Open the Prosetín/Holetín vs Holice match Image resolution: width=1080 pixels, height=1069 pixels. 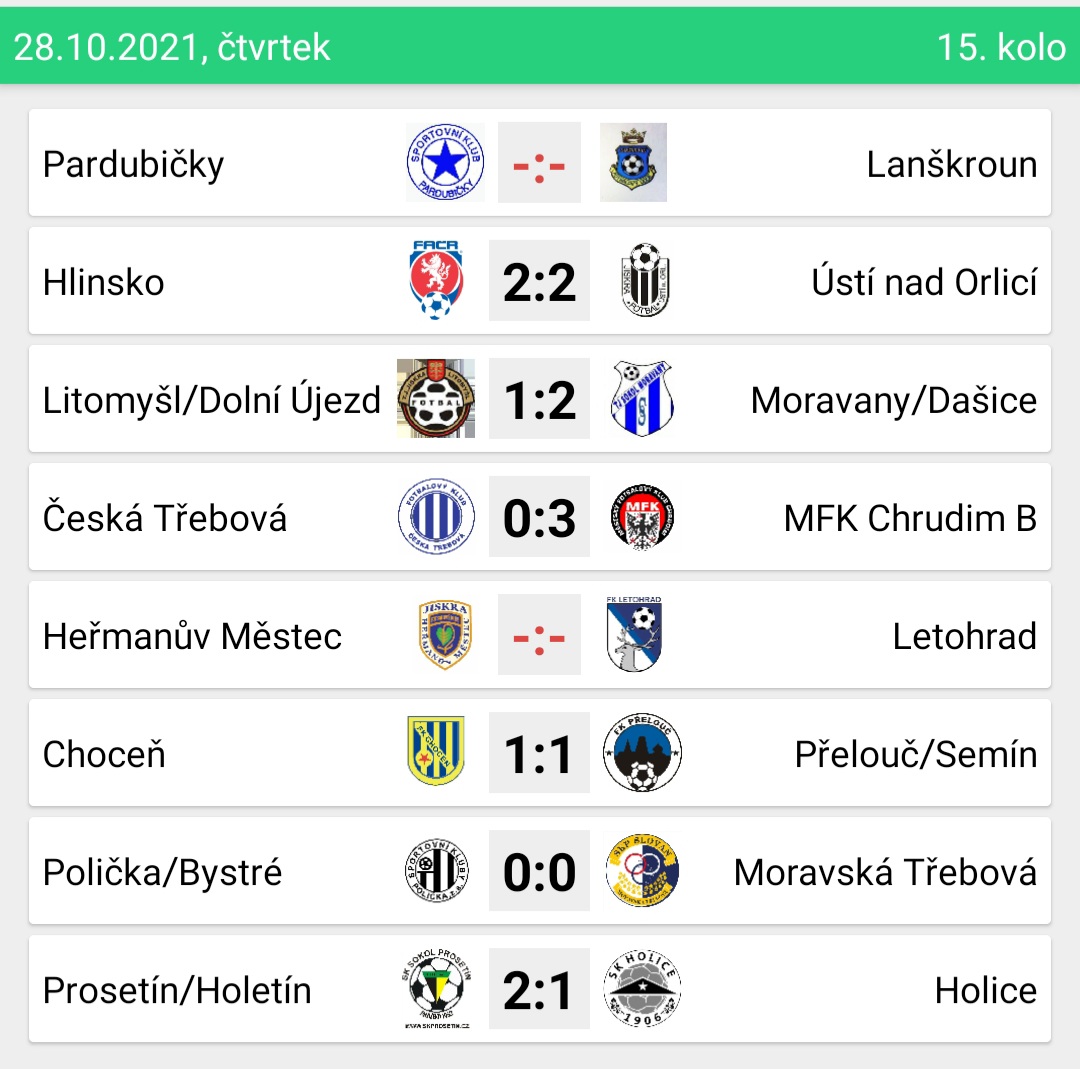click(539, 989)
